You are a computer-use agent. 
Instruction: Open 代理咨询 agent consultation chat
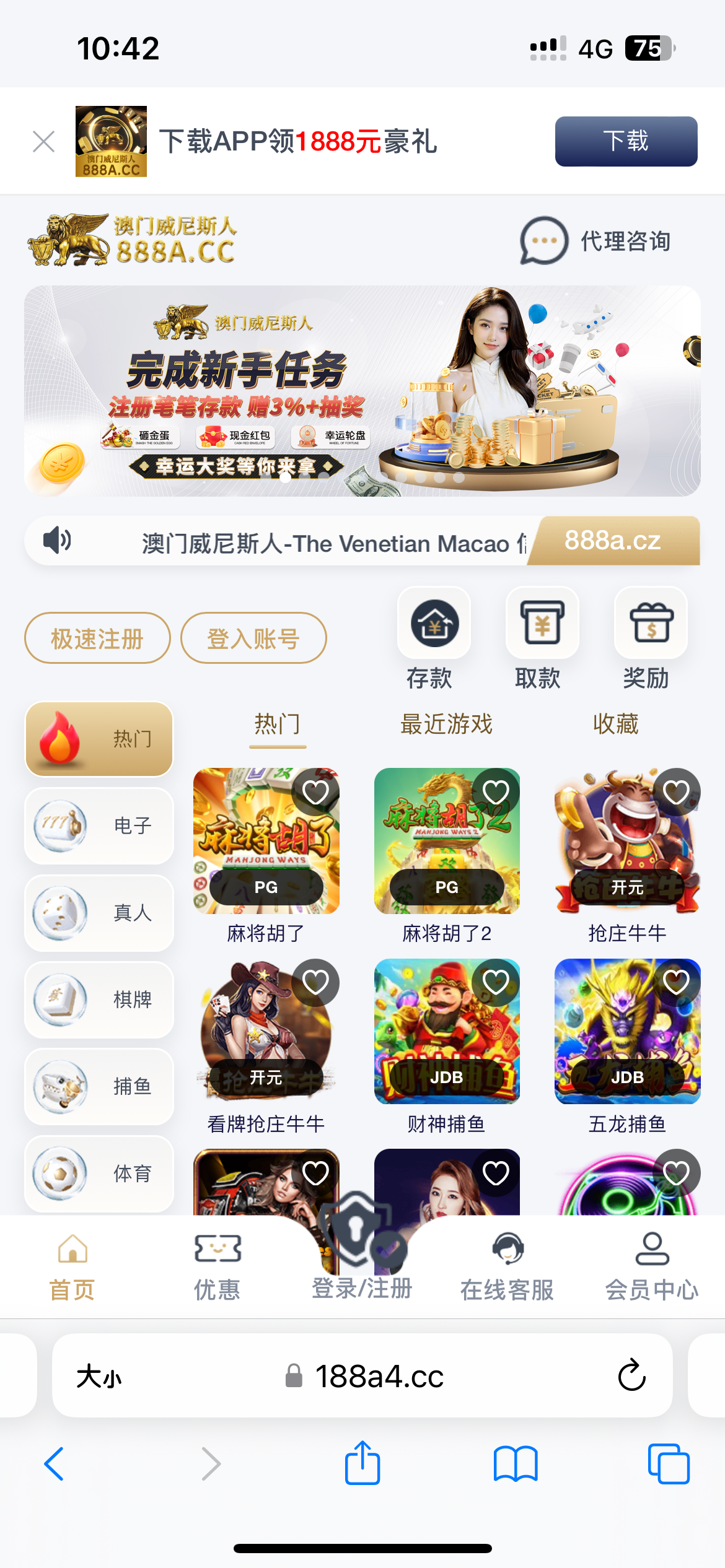coord(595,241)
